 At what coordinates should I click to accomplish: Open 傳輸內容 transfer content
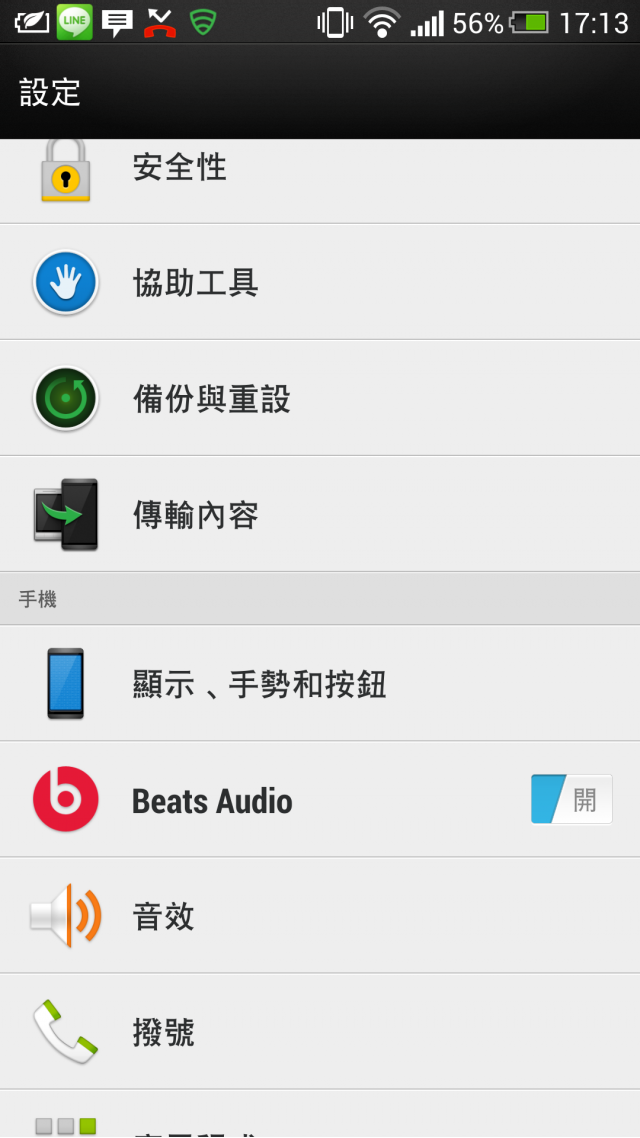tap(320, 515)
